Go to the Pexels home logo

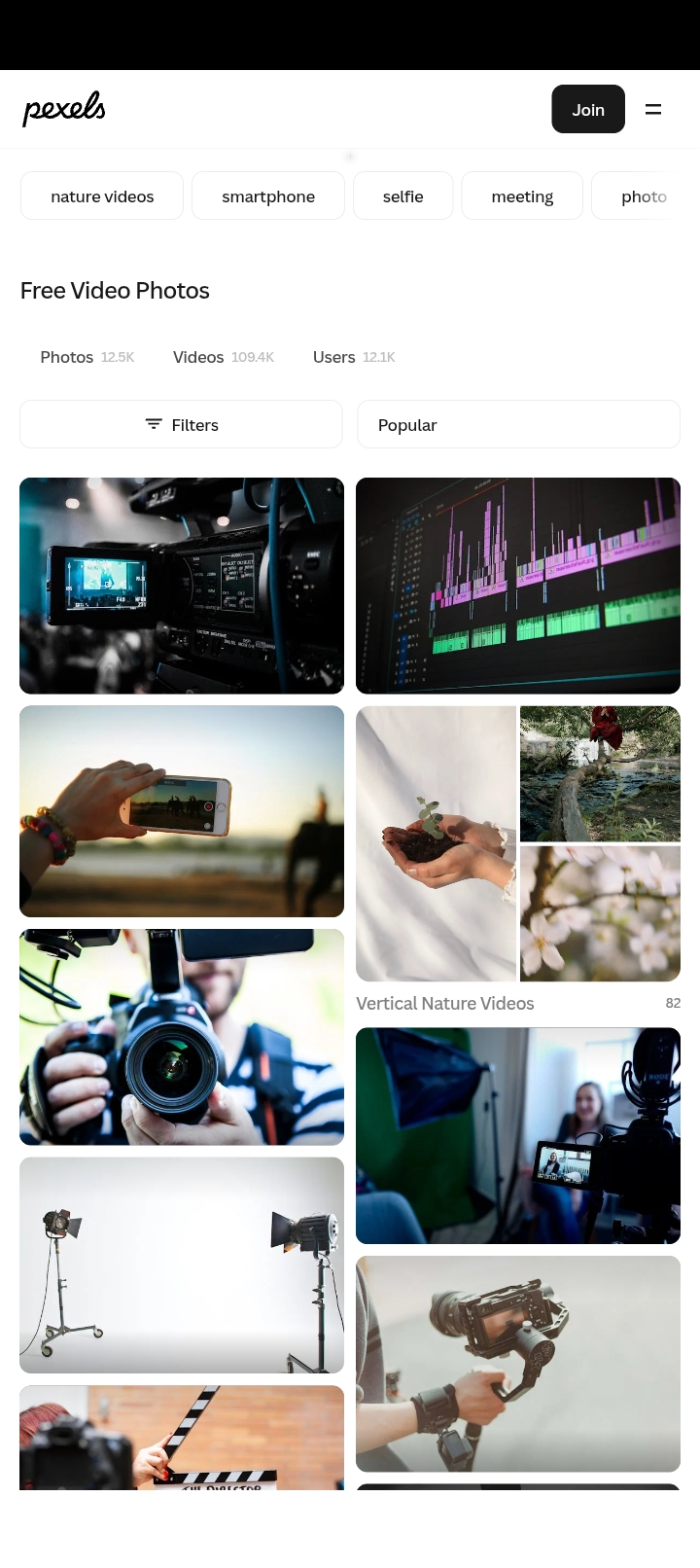[64, 109]
